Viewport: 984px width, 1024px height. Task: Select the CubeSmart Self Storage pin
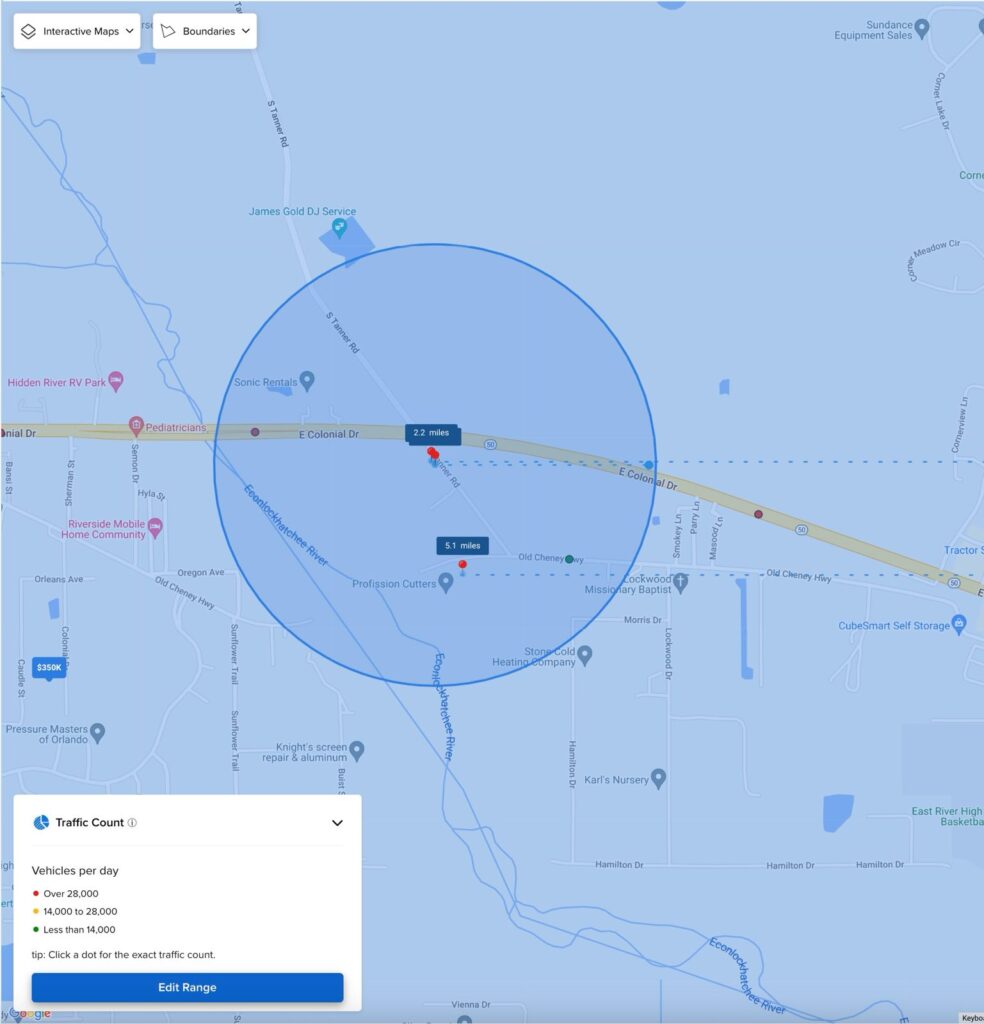[x=959, y=624]
